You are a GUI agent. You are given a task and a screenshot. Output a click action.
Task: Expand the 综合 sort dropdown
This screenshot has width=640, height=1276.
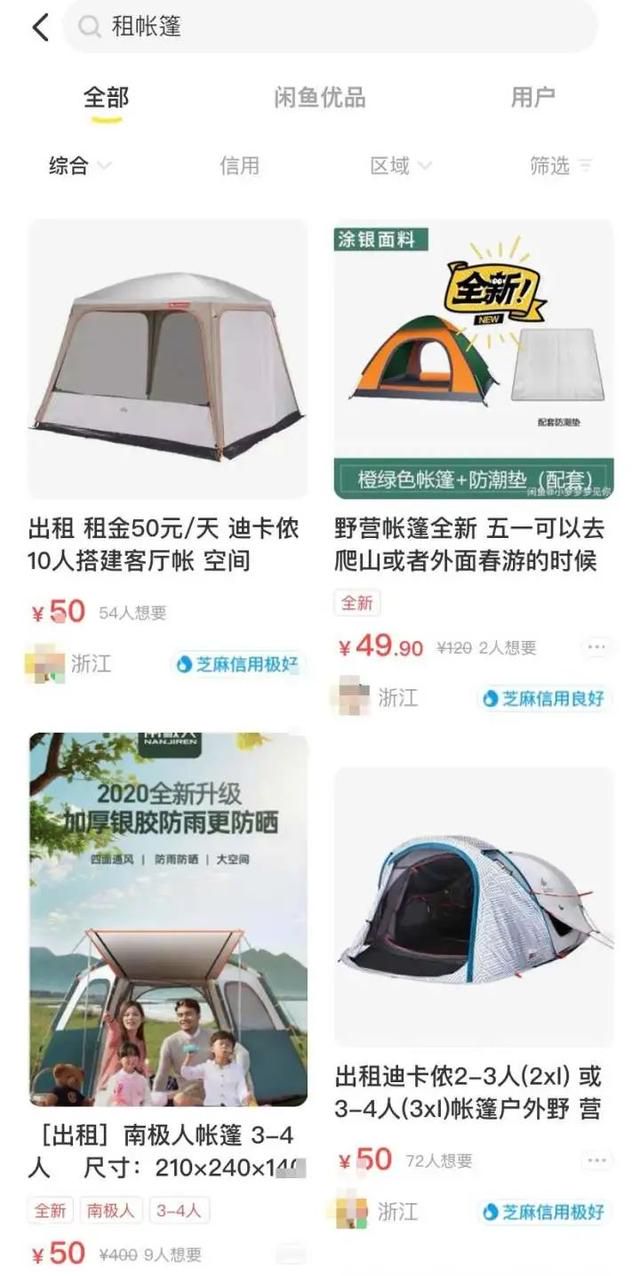point(80,166)
